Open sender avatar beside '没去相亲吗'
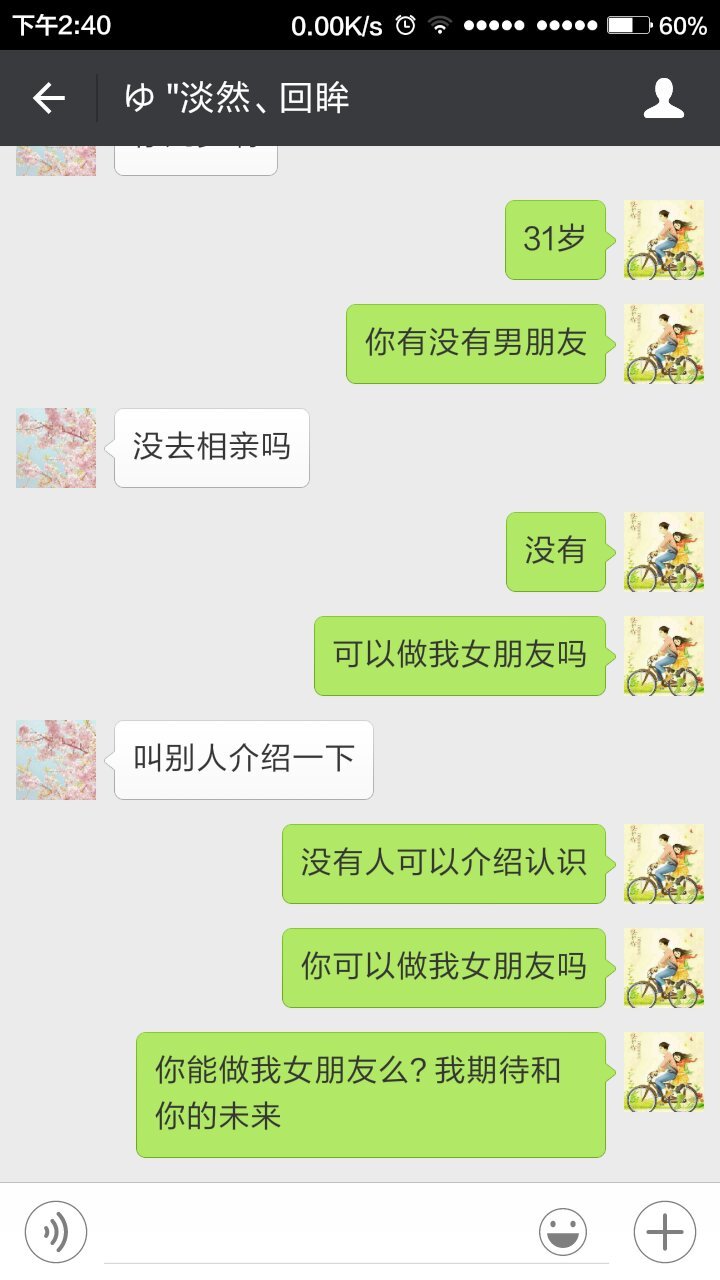 pos(56,448)
